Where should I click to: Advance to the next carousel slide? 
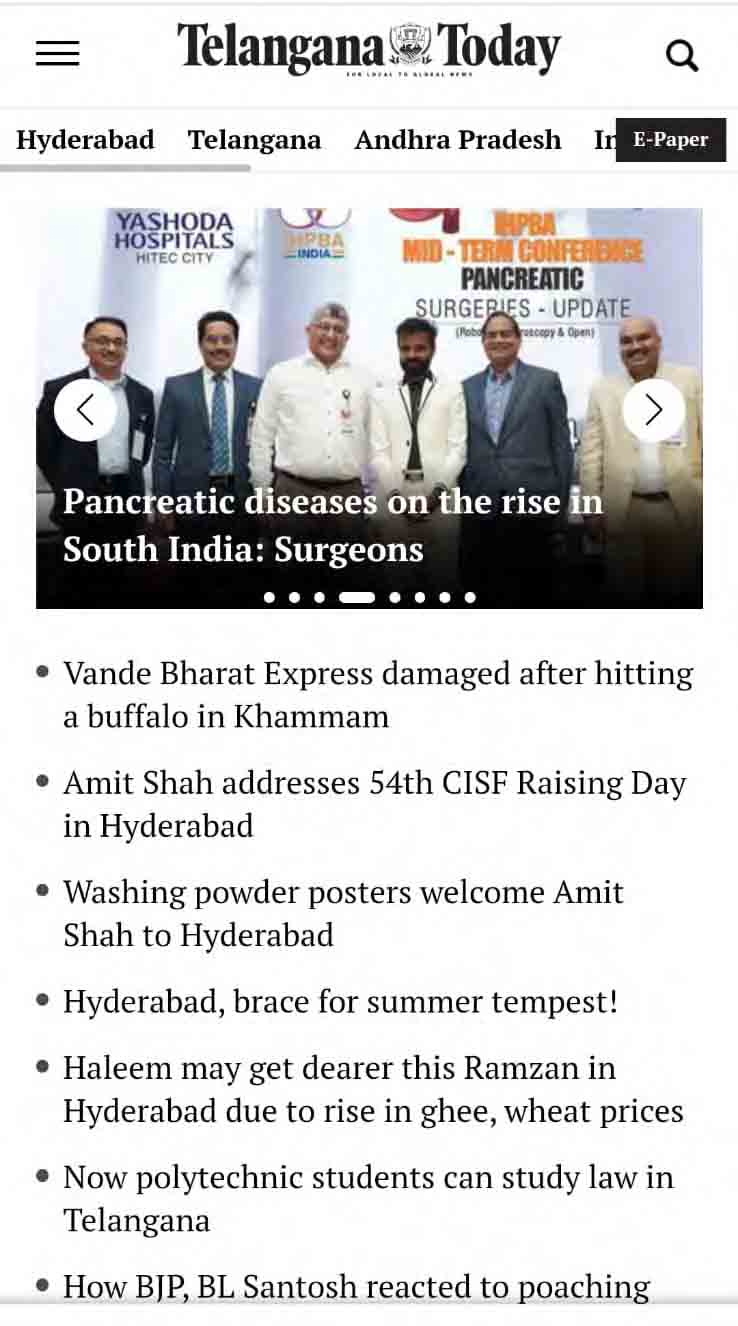point(653,410)
